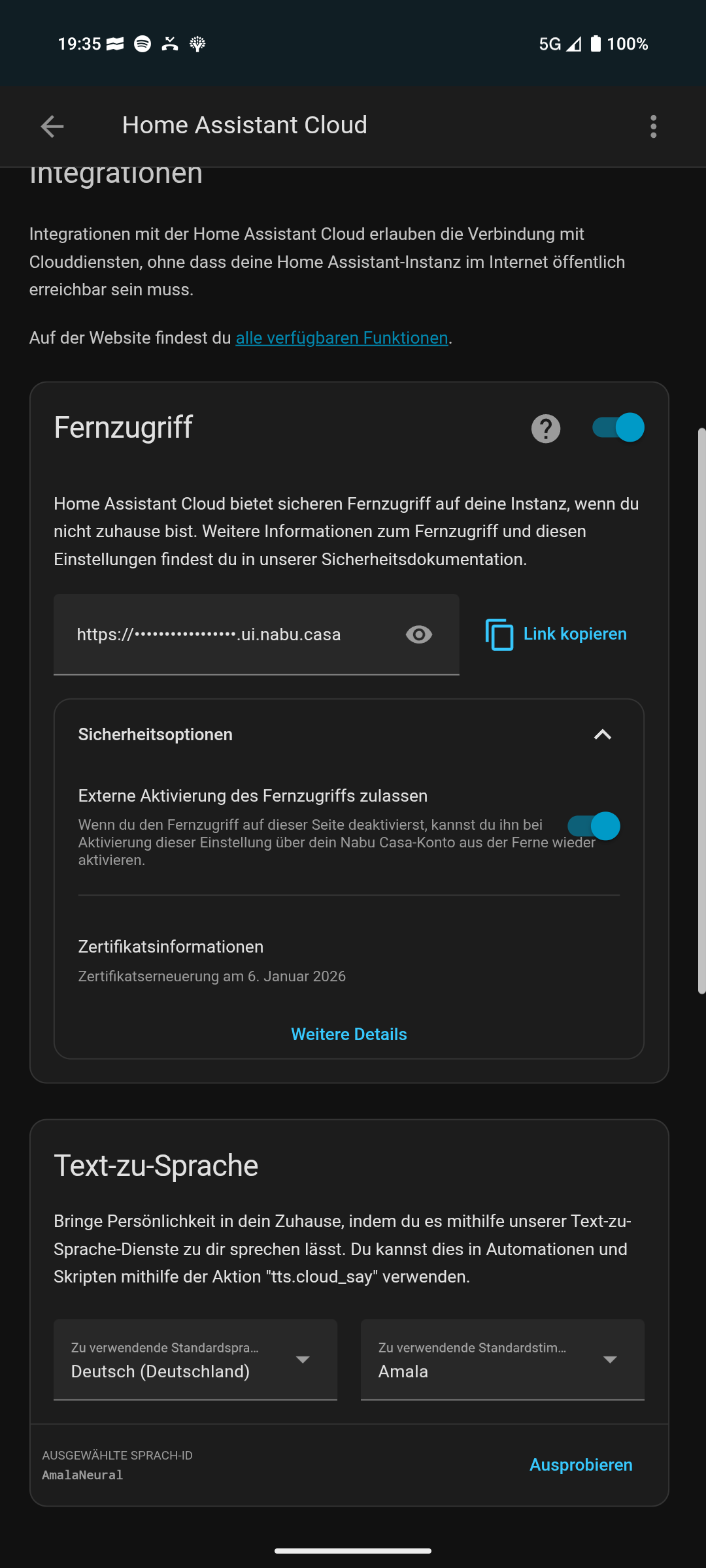This screenshot has height=1568, width=706.
Task: Go back from Home Assistant Cloud
Action: pos(52,126)
